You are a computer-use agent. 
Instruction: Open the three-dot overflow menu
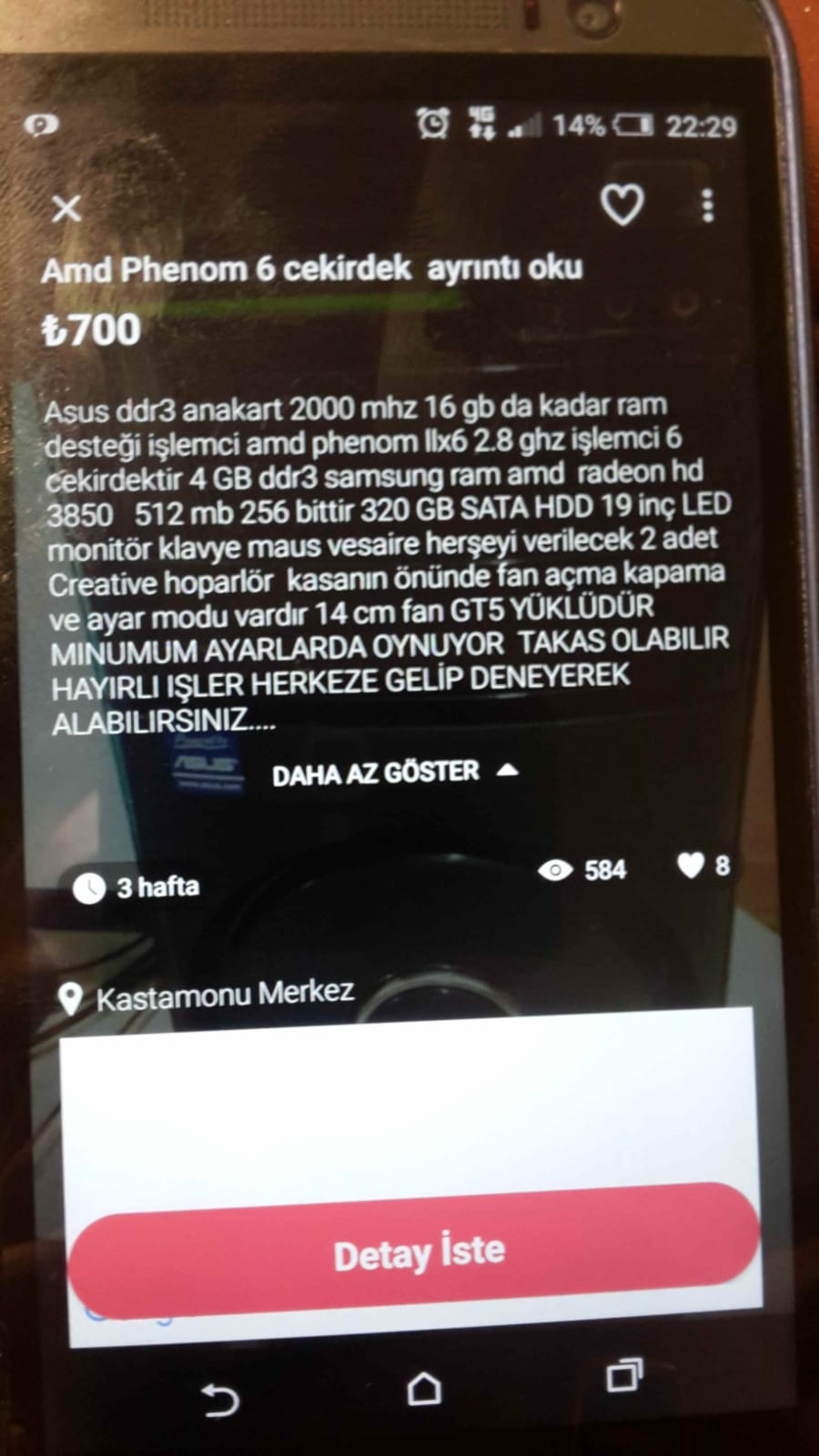tap(707, 206)
